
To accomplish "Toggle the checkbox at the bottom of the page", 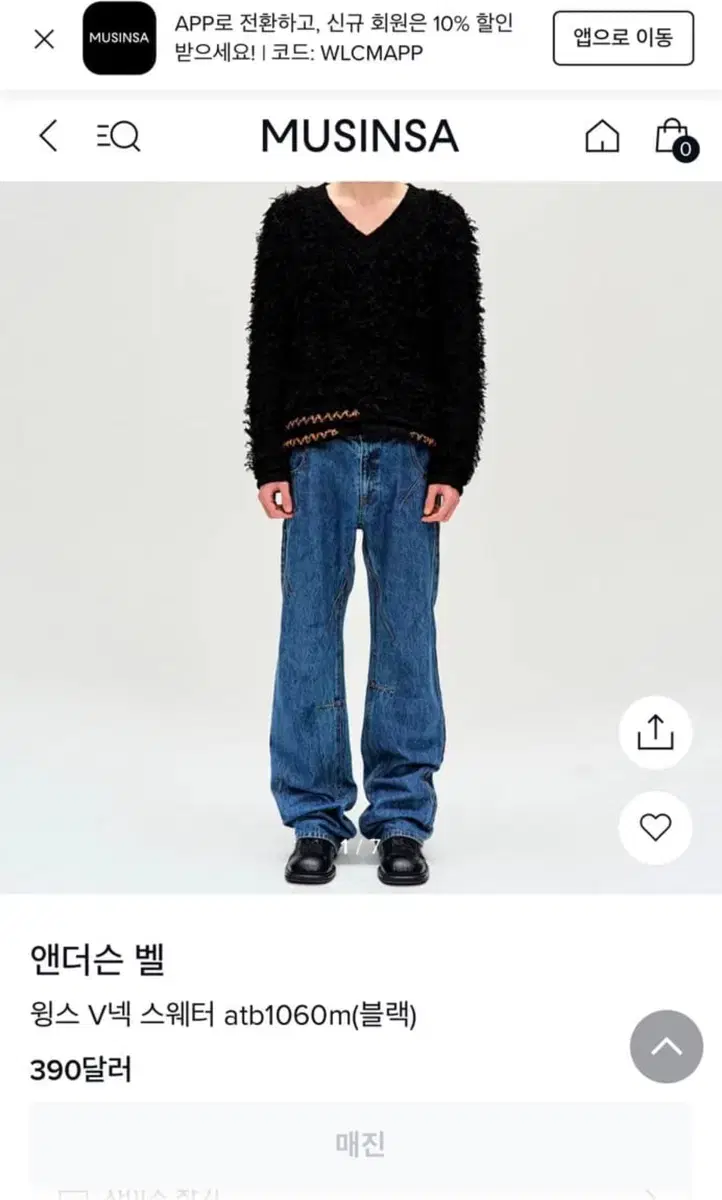I will click(68, 1193).
